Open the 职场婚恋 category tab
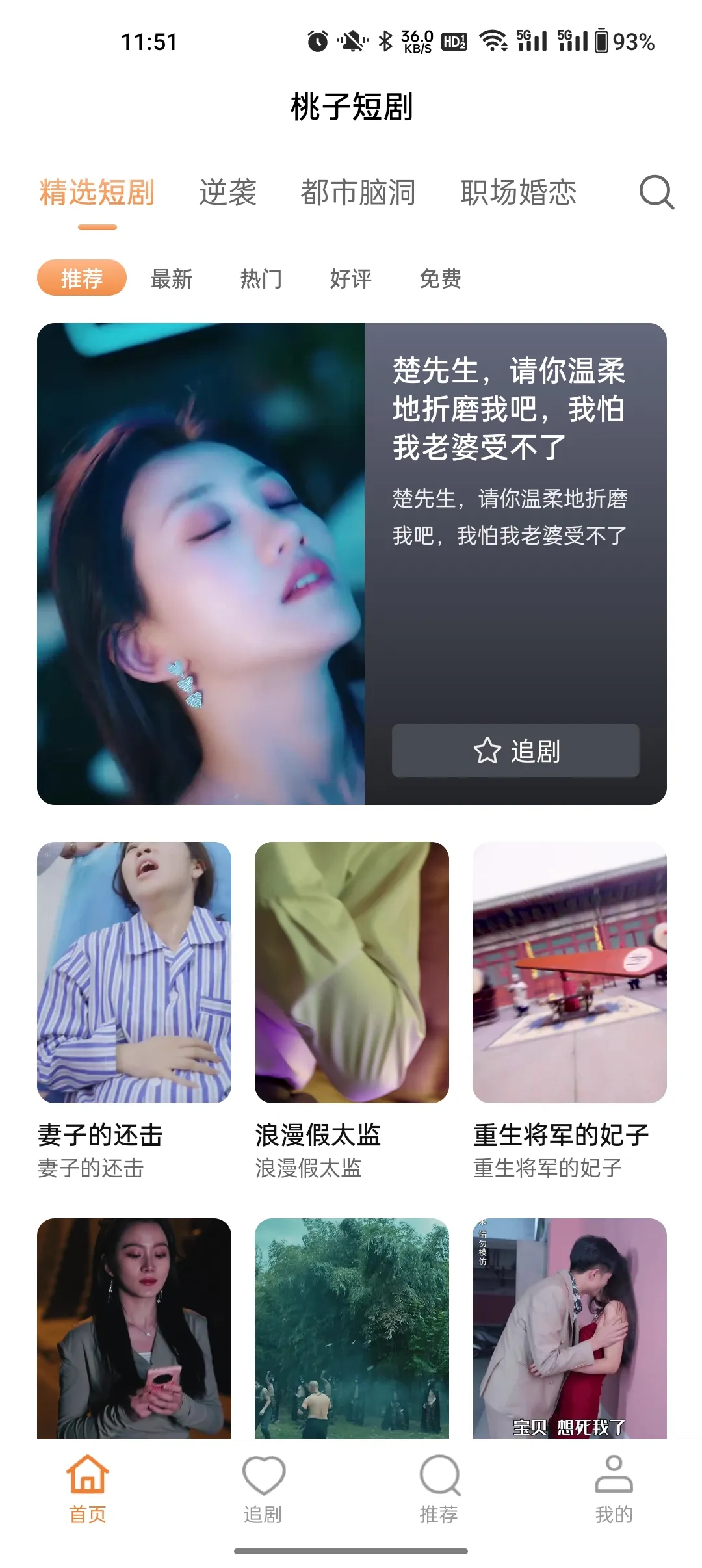 point(518,192)
